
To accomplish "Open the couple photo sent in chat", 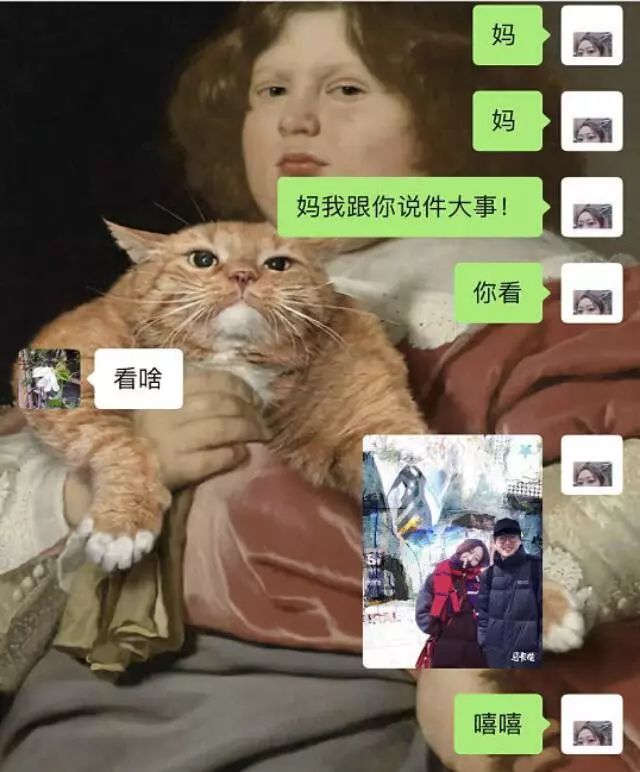I will point(452,551).
